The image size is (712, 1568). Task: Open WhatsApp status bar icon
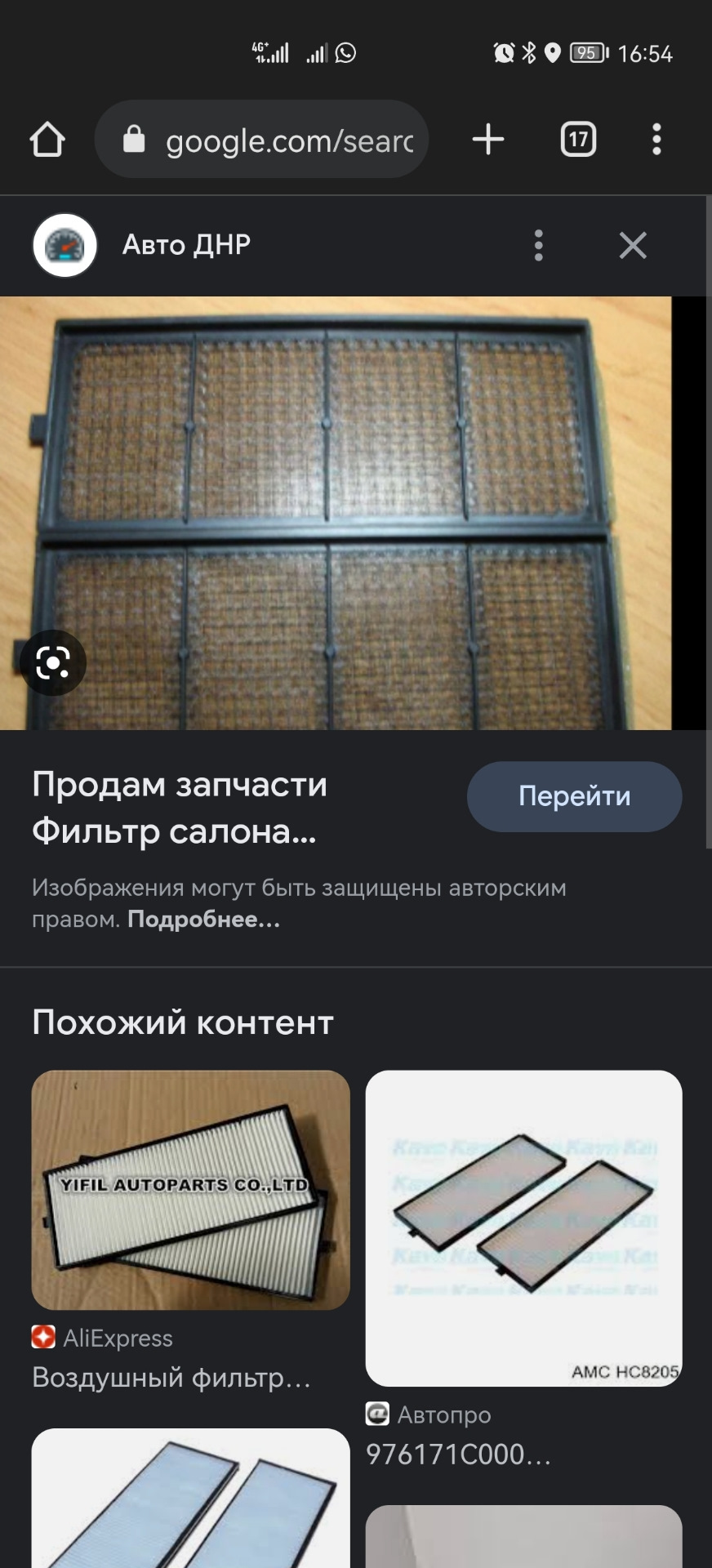[344, 53]
